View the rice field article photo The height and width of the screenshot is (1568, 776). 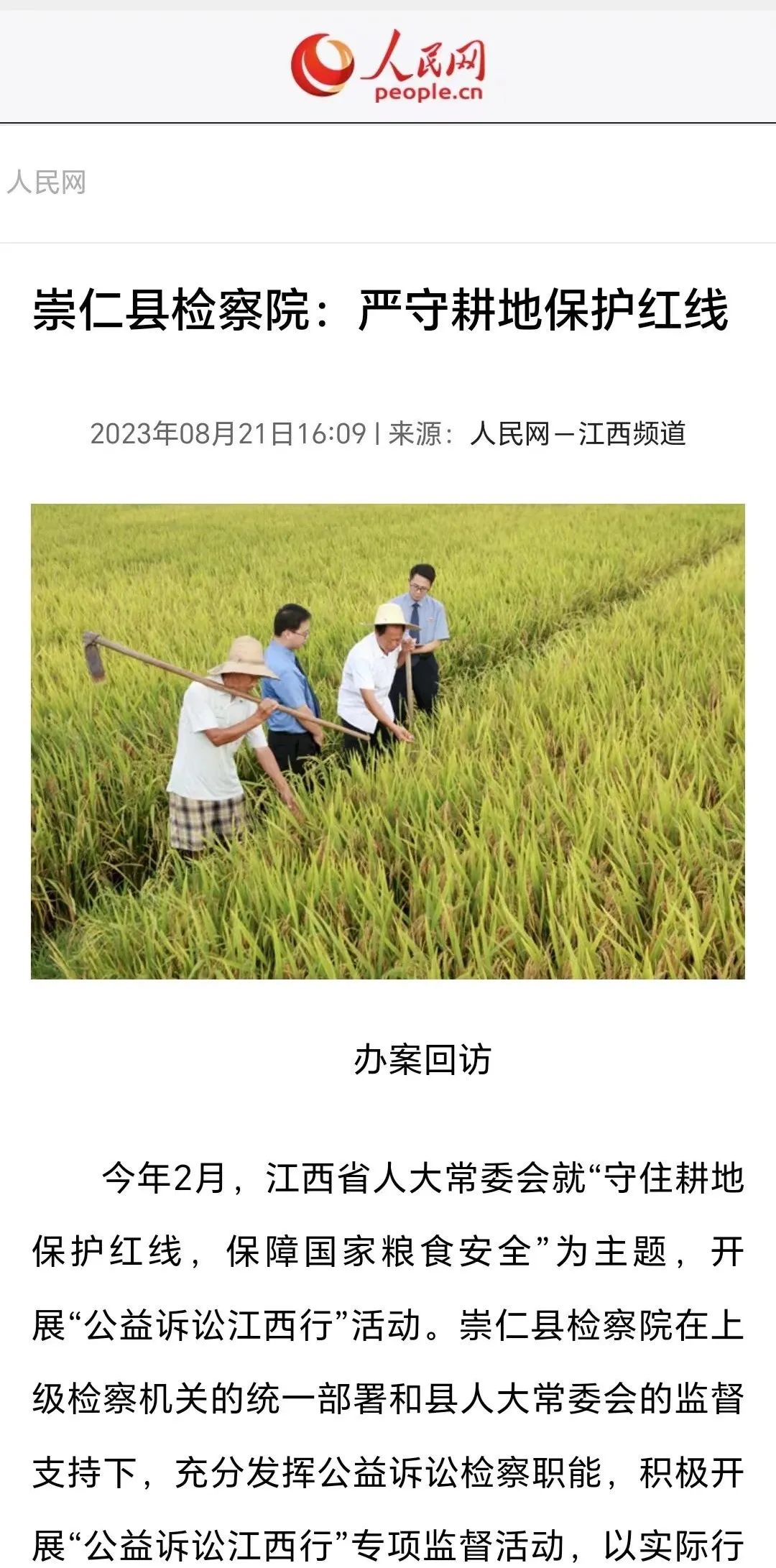tap(388, 741)
